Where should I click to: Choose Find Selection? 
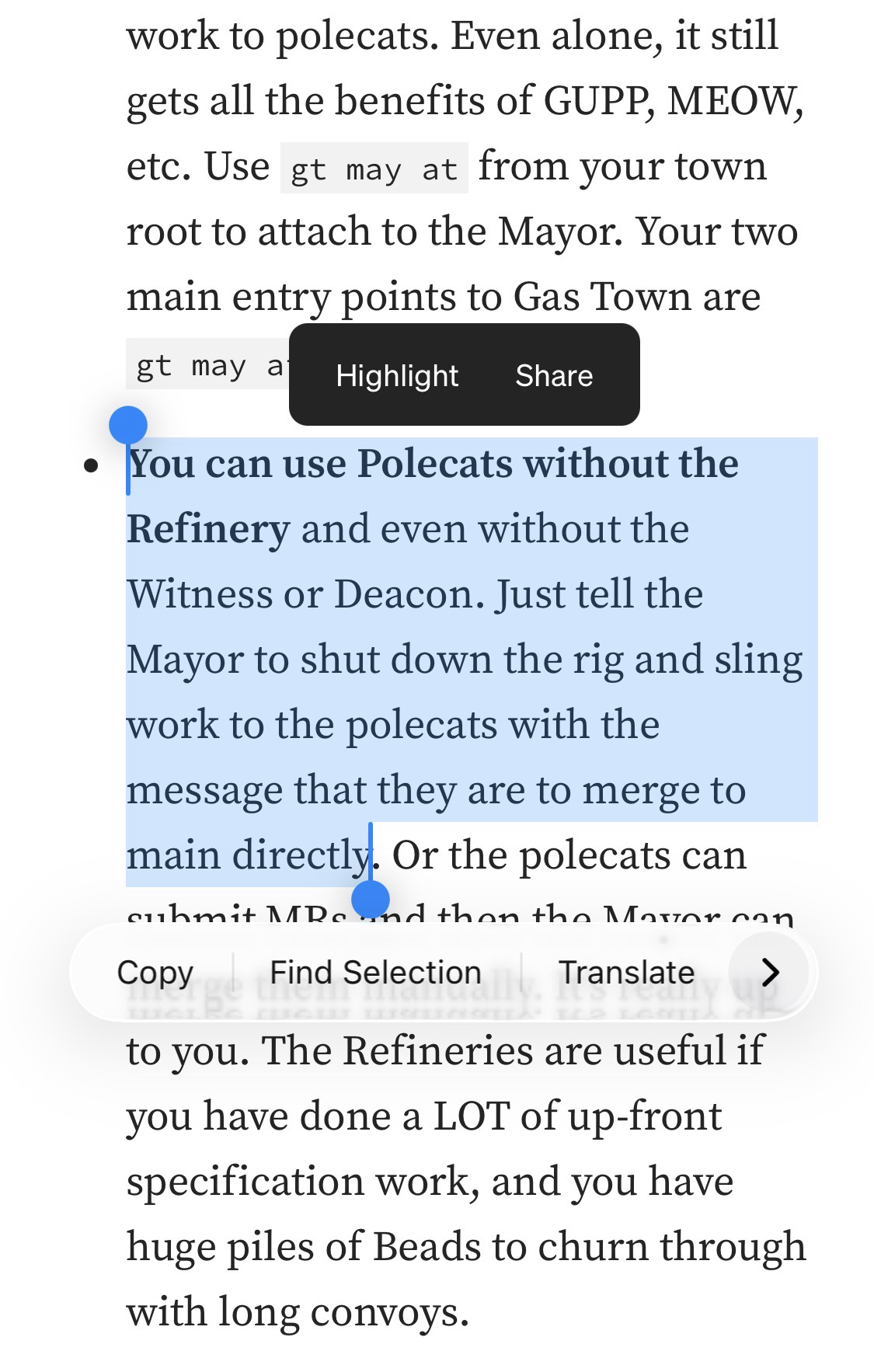(375, 972)
